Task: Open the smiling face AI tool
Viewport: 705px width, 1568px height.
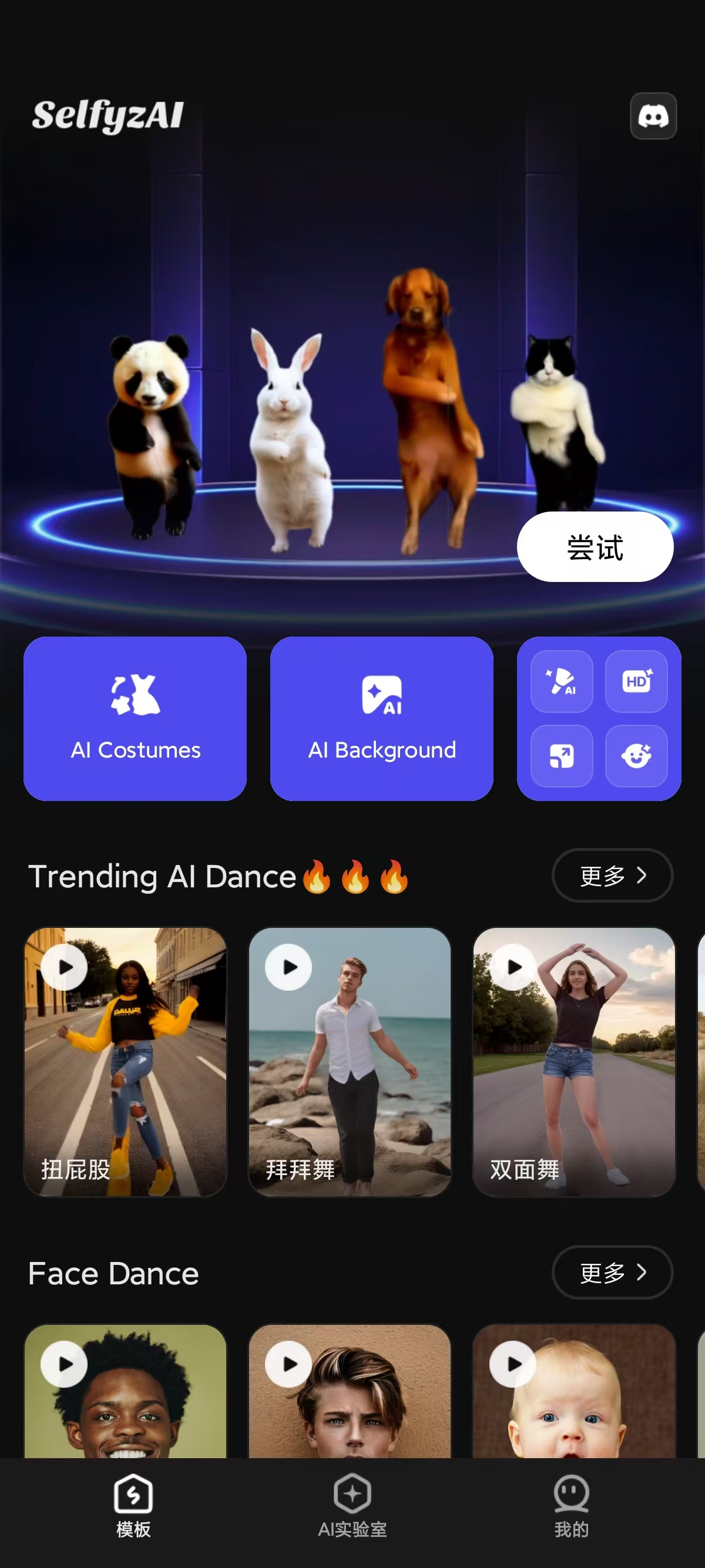Action: pyautogui.click(x=636, y=756)
